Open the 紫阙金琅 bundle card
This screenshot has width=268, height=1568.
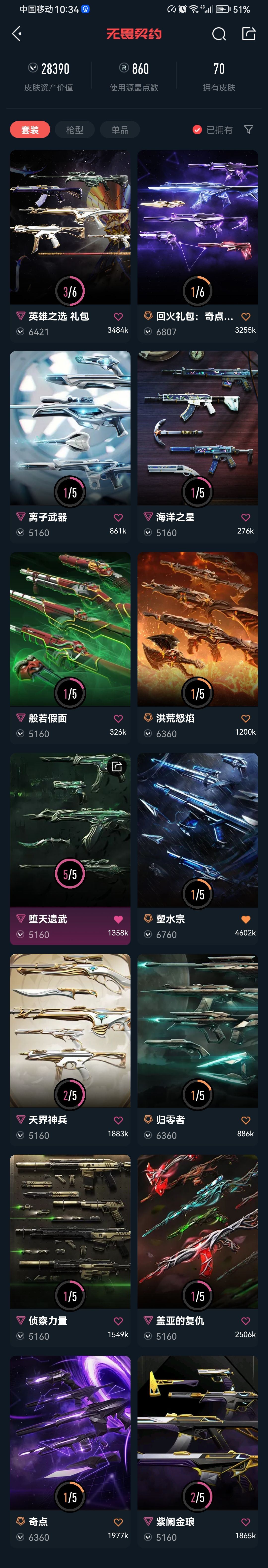click(197, 1436)
